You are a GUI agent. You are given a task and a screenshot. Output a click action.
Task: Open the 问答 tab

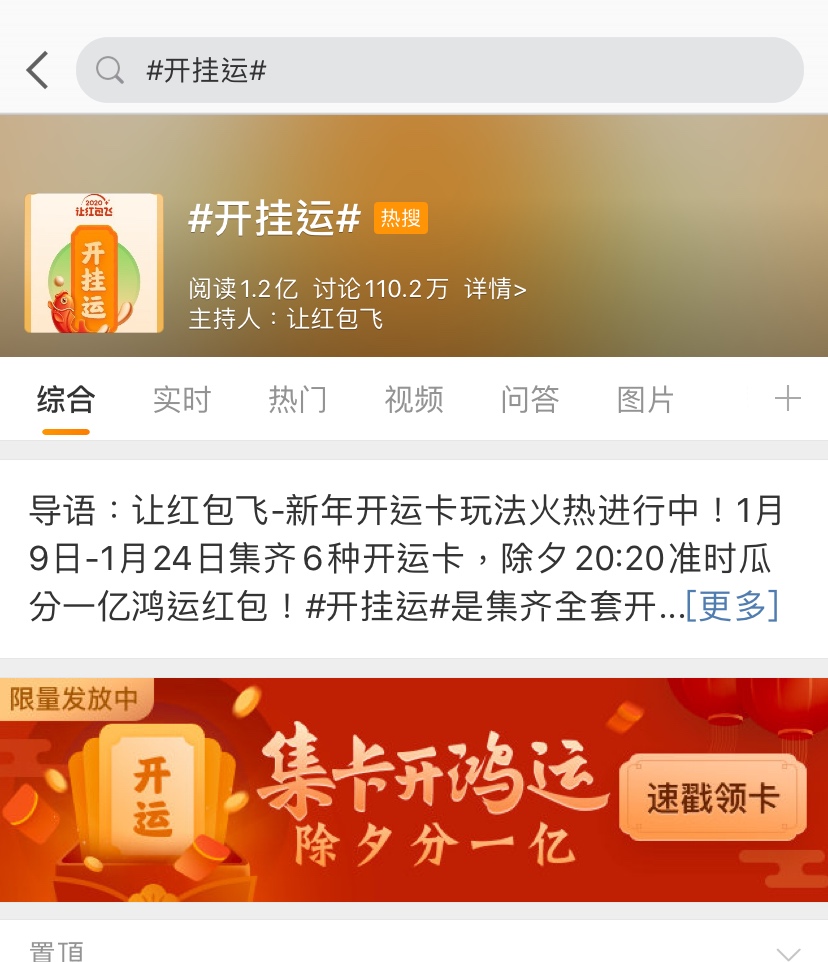point(529,399)
